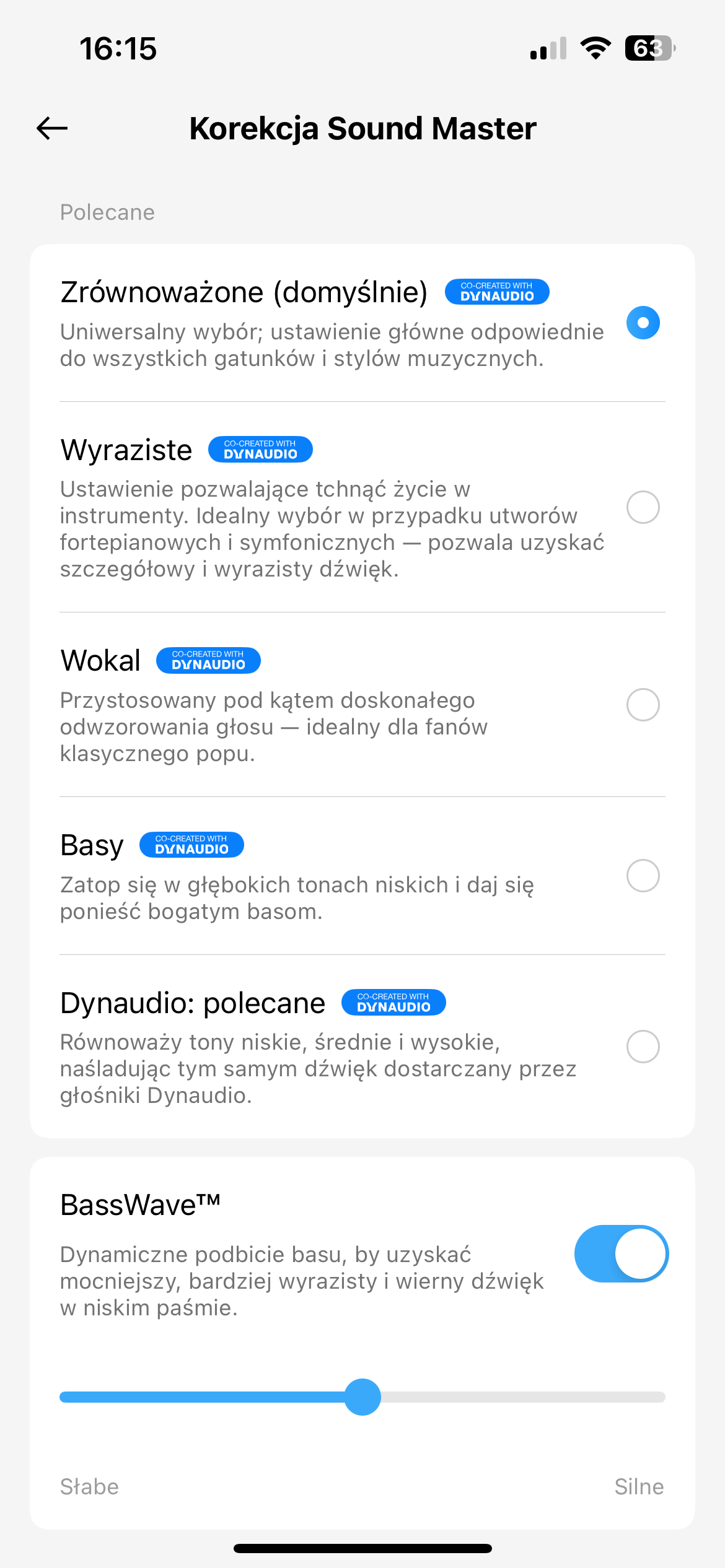Pick the Wokal preset
The image size is (725, 1568).
click(643, 704)
